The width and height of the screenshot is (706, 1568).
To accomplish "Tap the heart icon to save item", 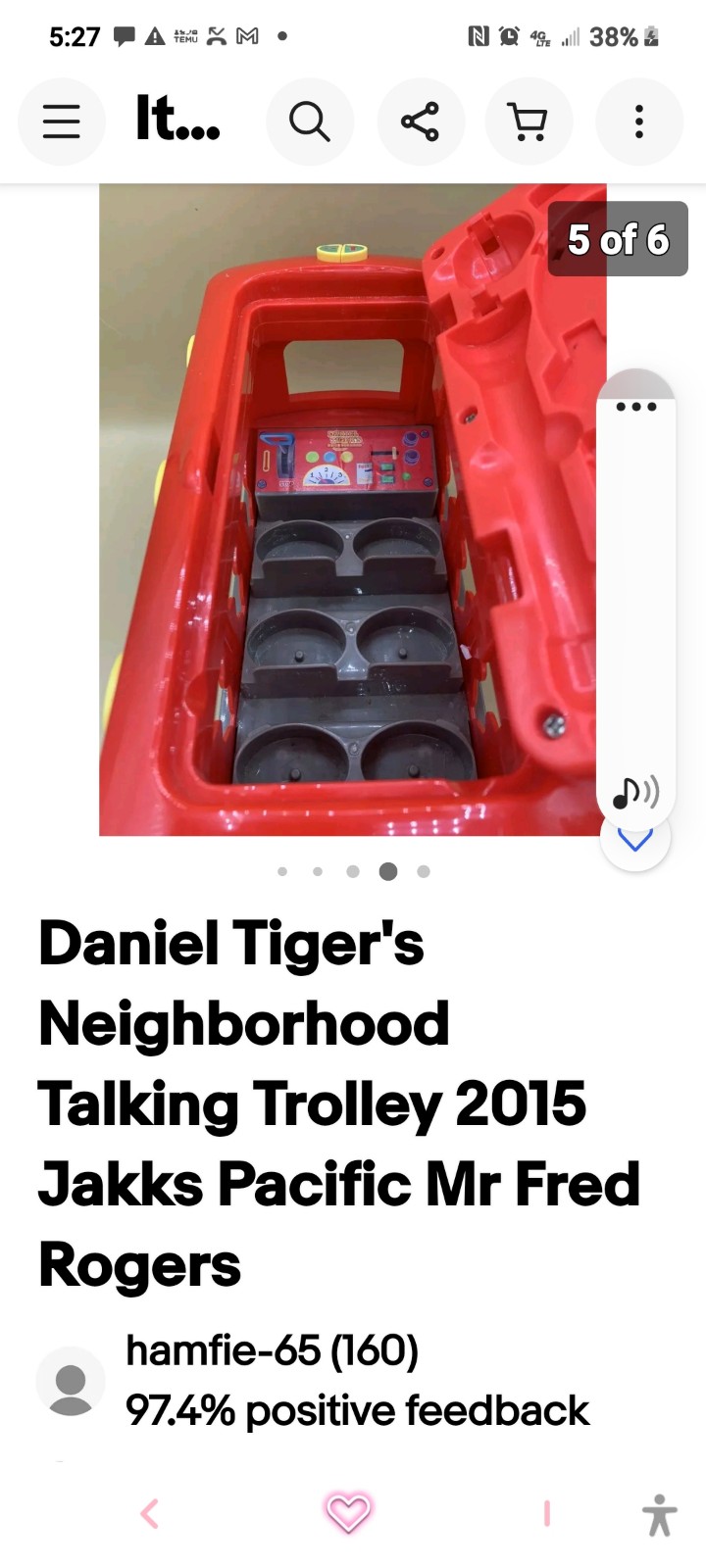I will [348, 1512].
